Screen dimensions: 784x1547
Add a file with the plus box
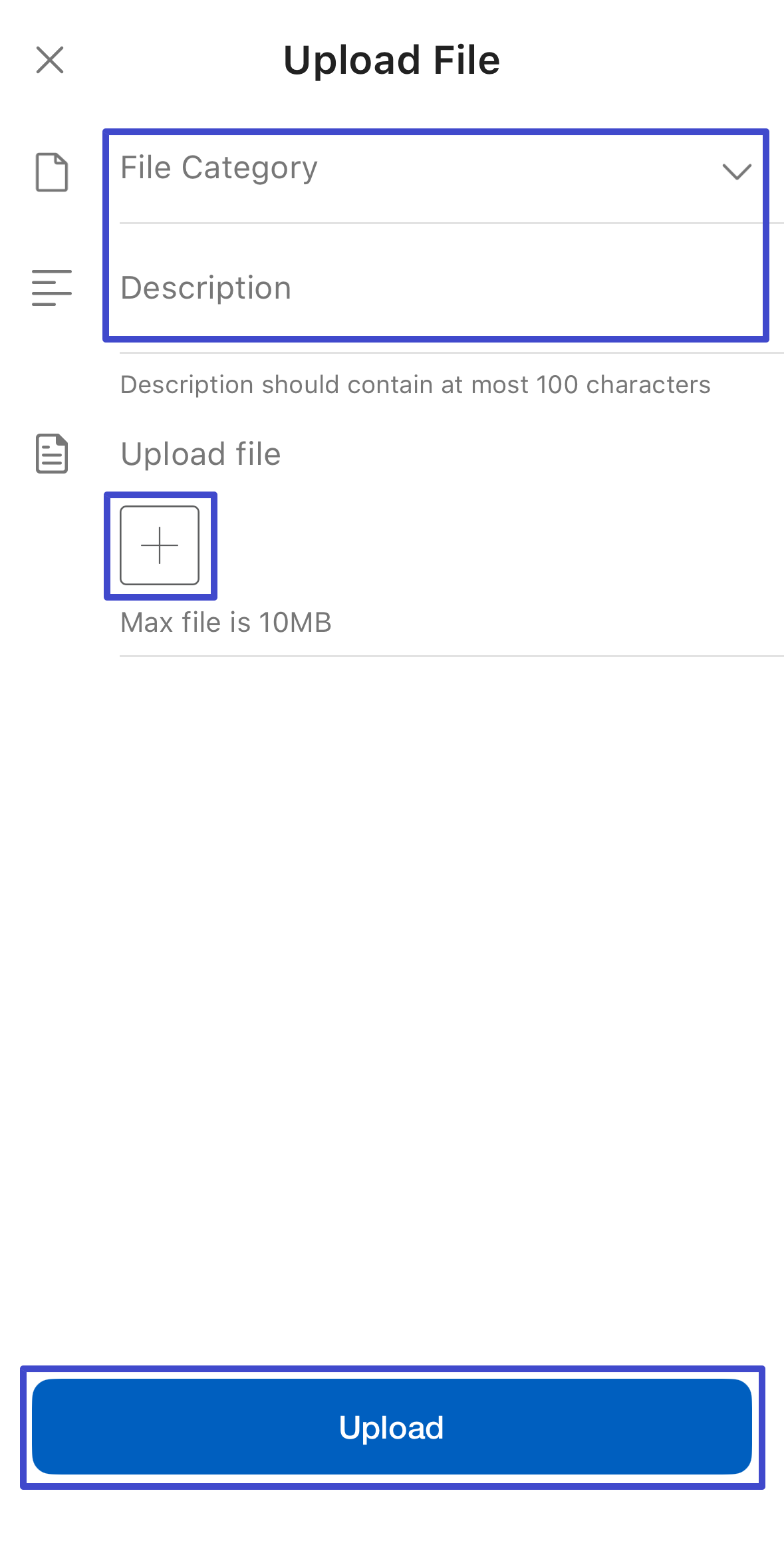point(160,545)
